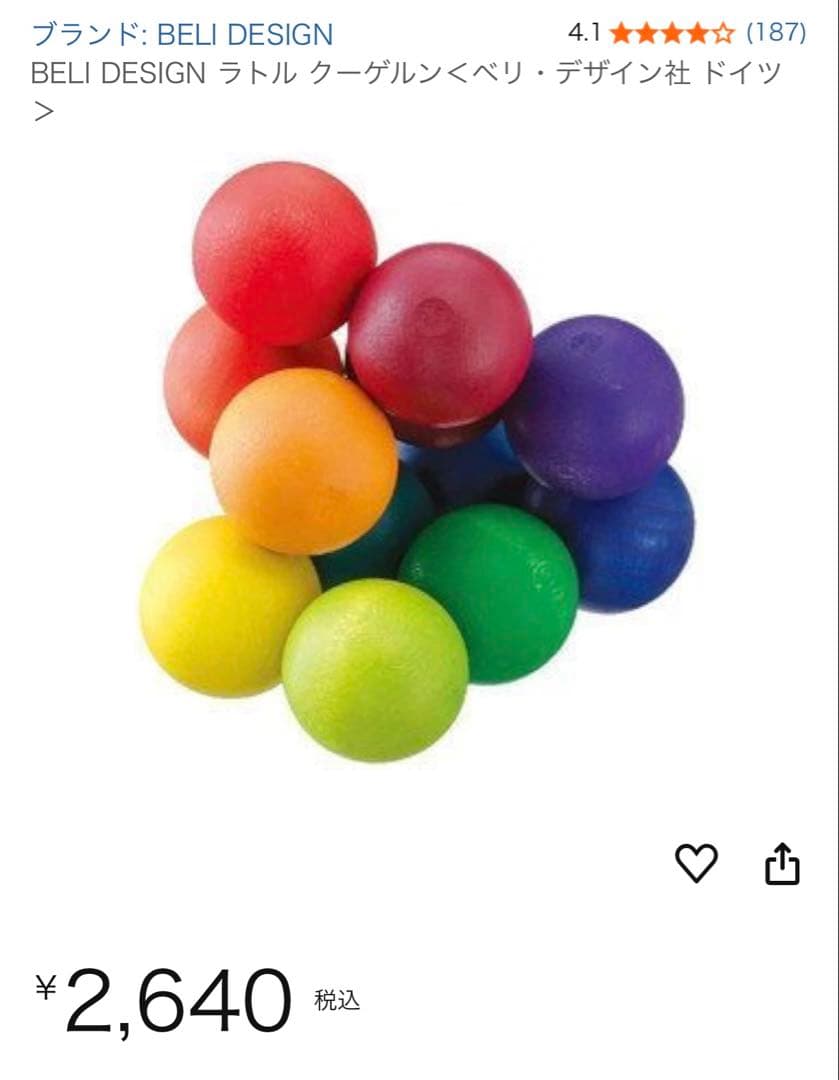Open the rainbow ball rattle product image

click(x=418, y=460)
